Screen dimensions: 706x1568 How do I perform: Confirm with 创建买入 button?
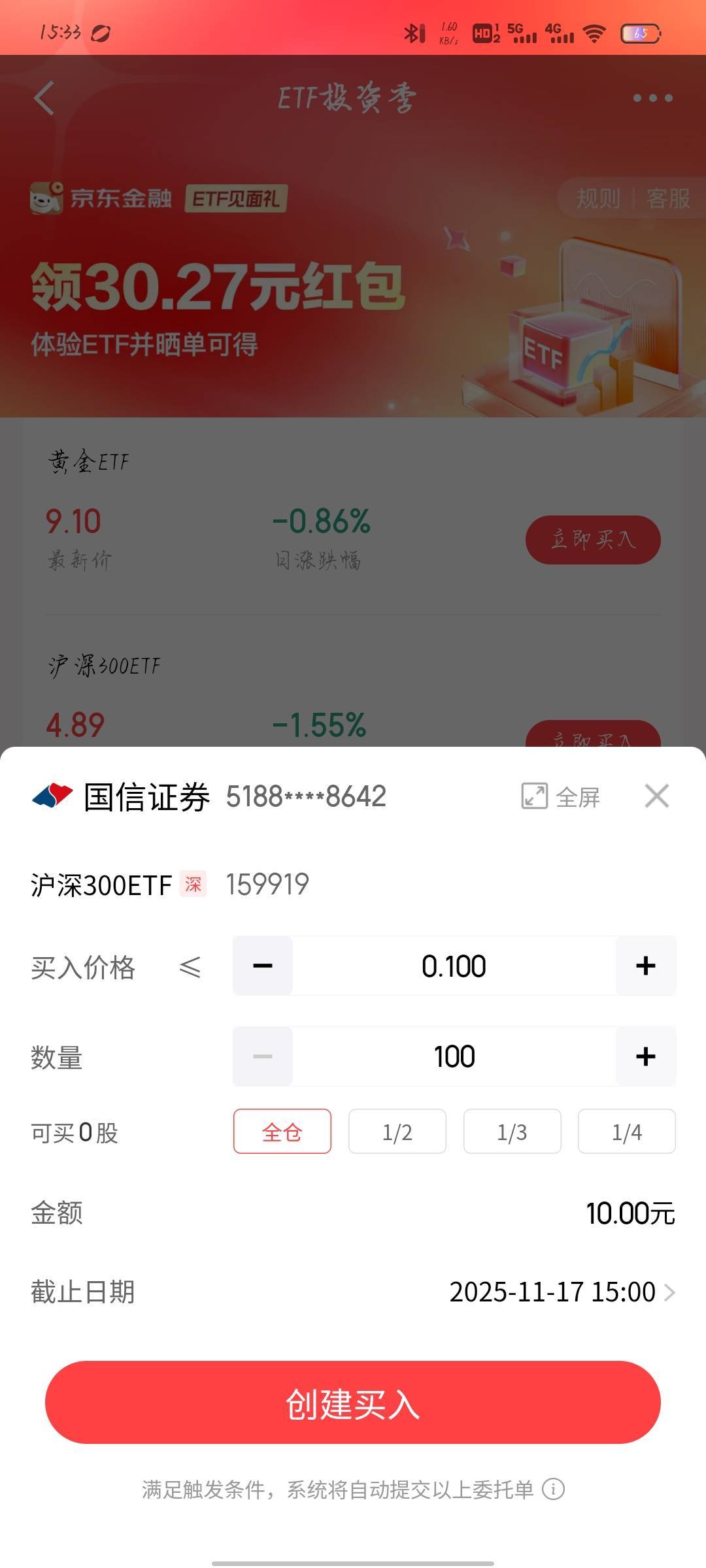tap(353, 1403)
